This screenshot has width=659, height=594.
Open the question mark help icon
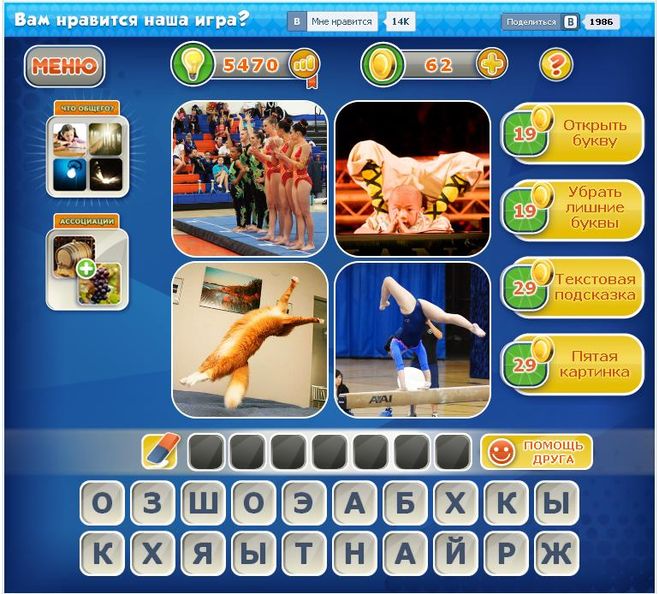[x=556, y=65]
